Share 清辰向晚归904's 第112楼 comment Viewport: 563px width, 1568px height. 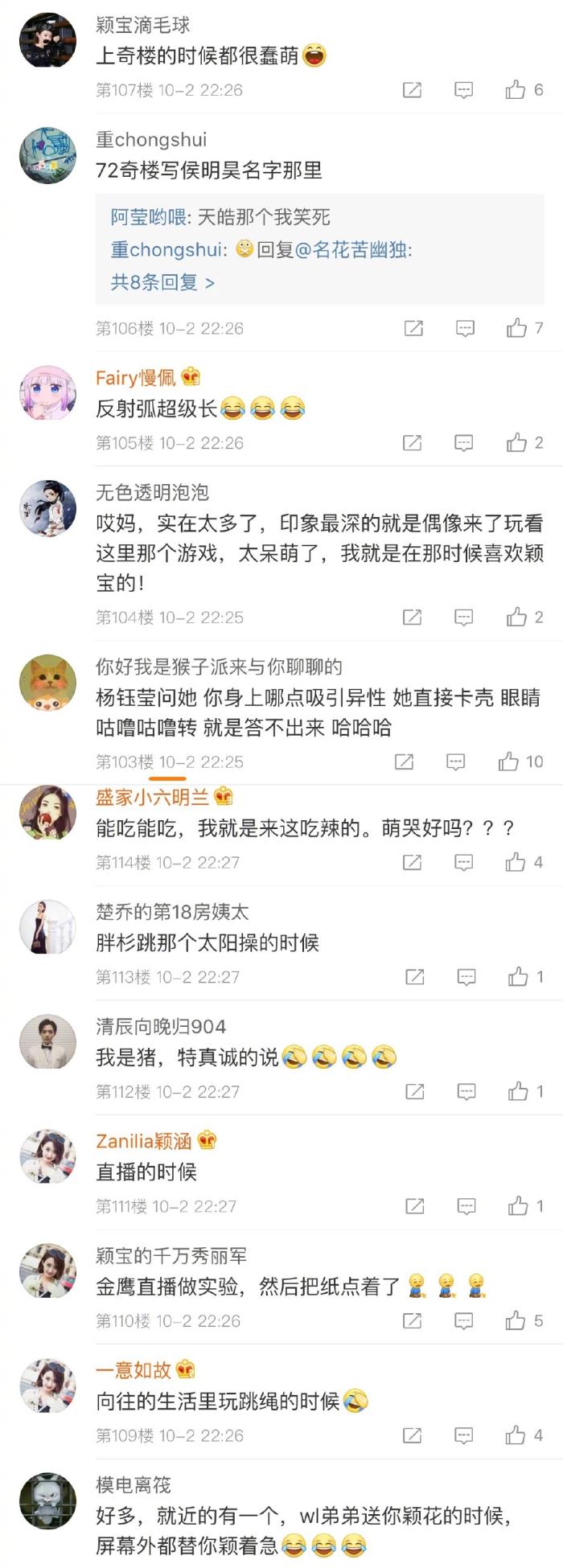click(415, 1091)
